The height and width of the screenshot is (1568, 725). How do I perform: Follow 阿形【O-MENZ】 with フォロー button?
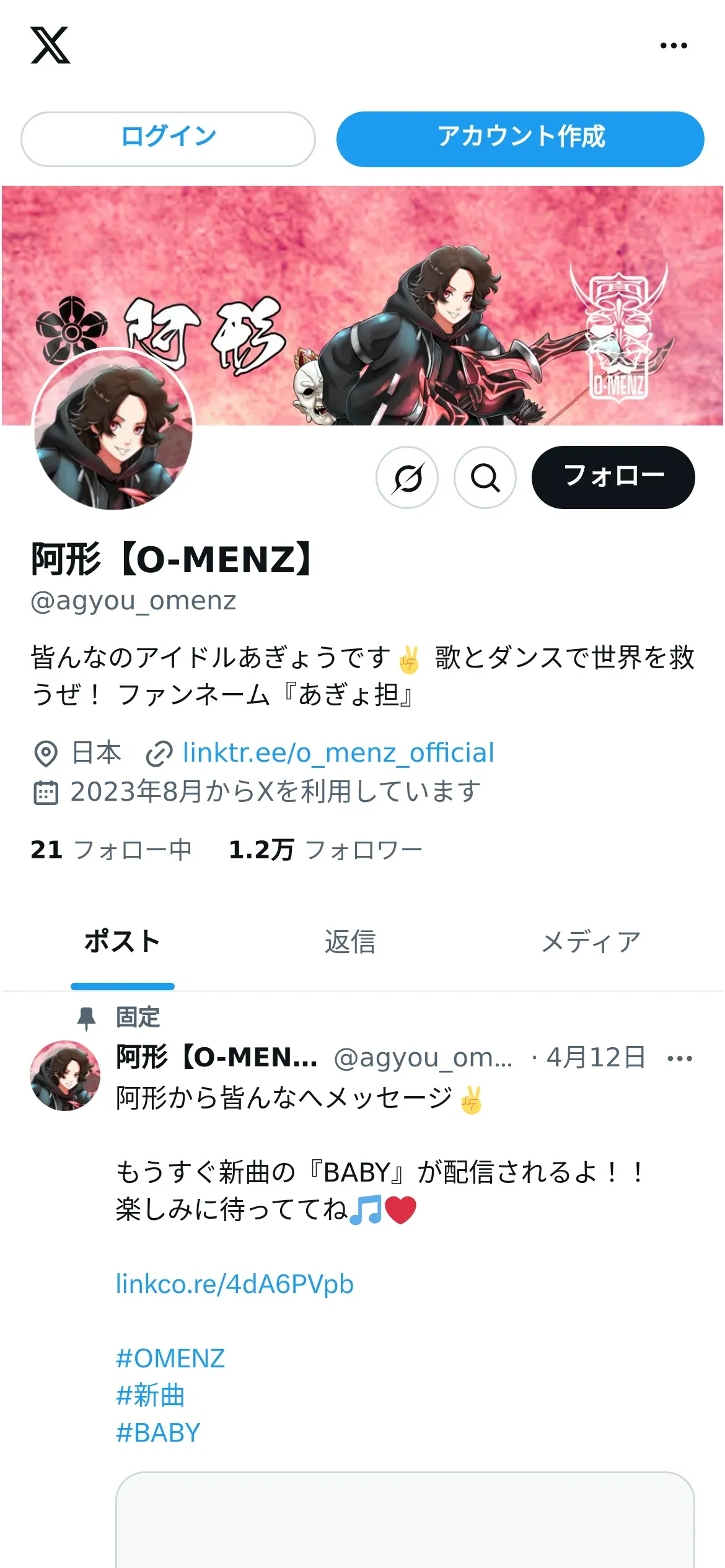click(613, 477)
